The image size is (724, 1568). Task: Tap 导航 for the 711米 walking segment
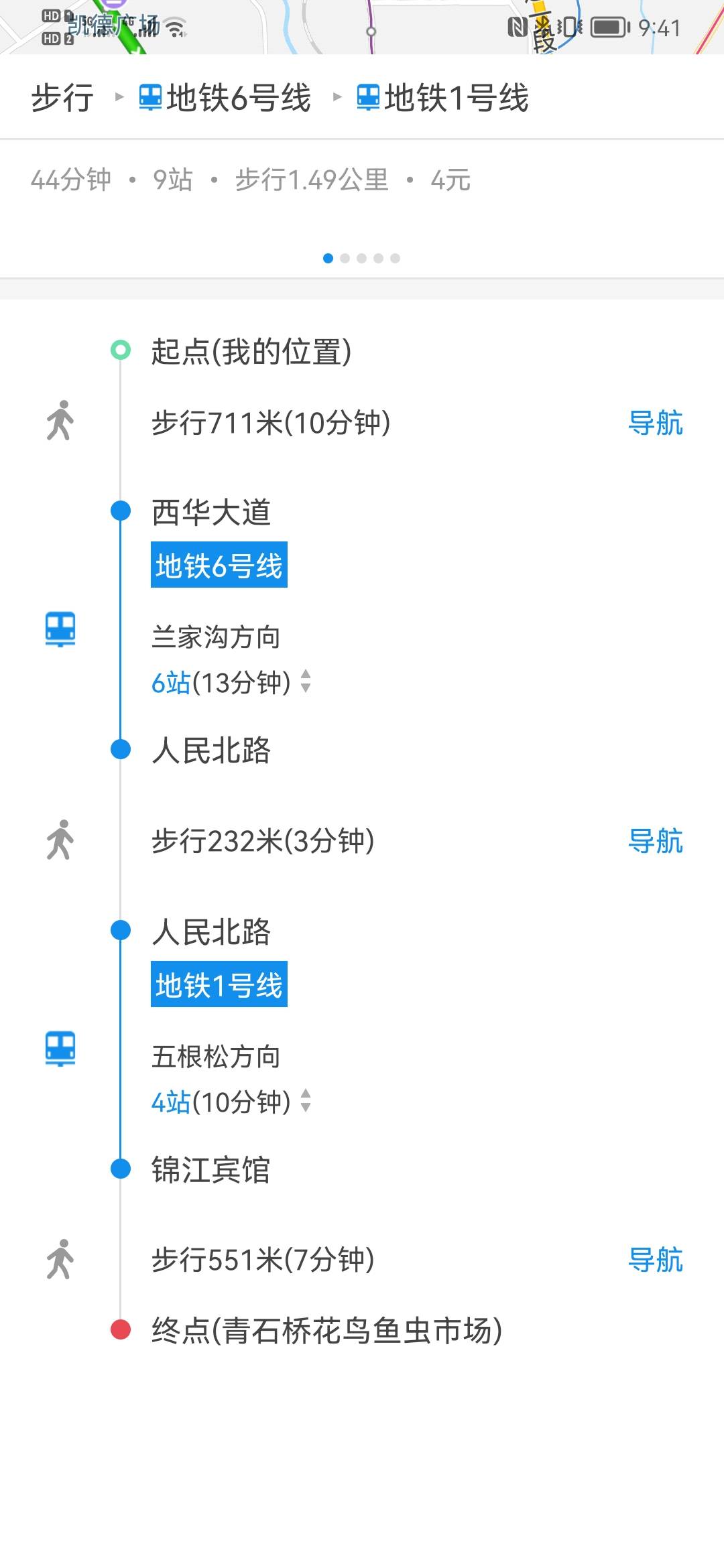pyautogui.click(x=655, y=423)
